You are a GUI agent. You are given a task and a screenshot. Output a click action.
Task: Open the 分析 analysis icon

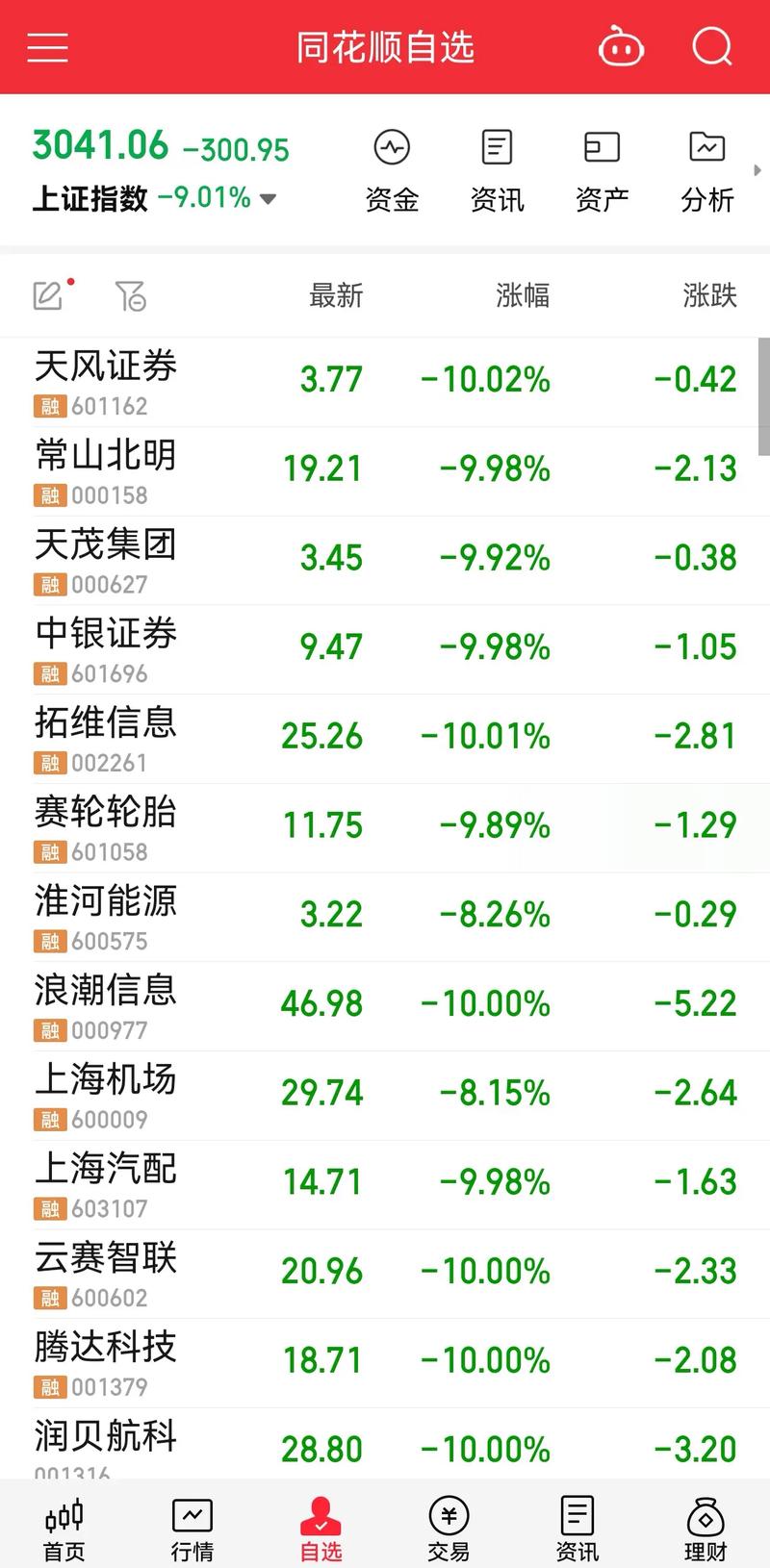click(x=706, y=168)
